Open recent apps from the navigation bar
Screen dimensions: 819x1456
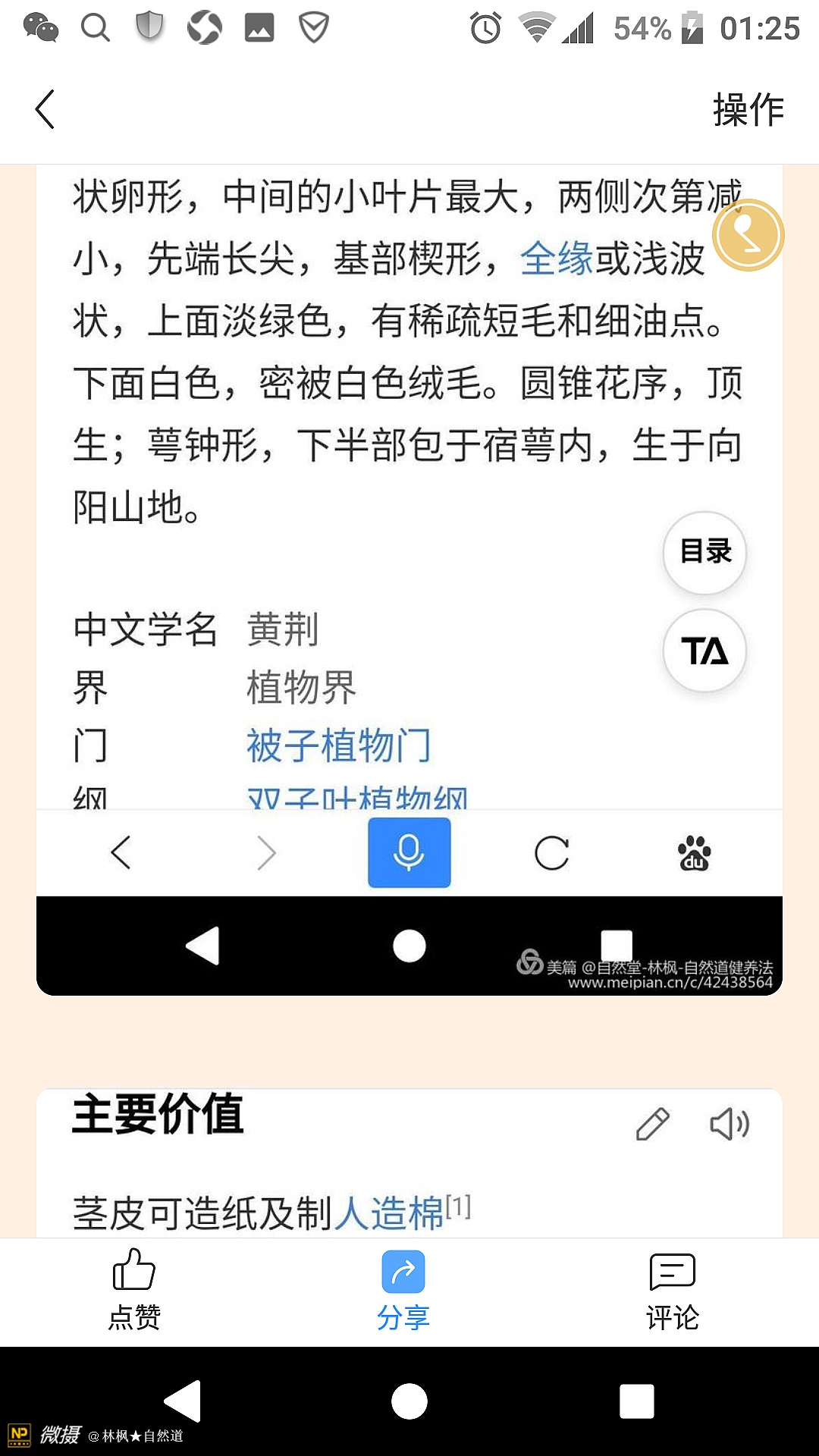tap(636, 1401)
